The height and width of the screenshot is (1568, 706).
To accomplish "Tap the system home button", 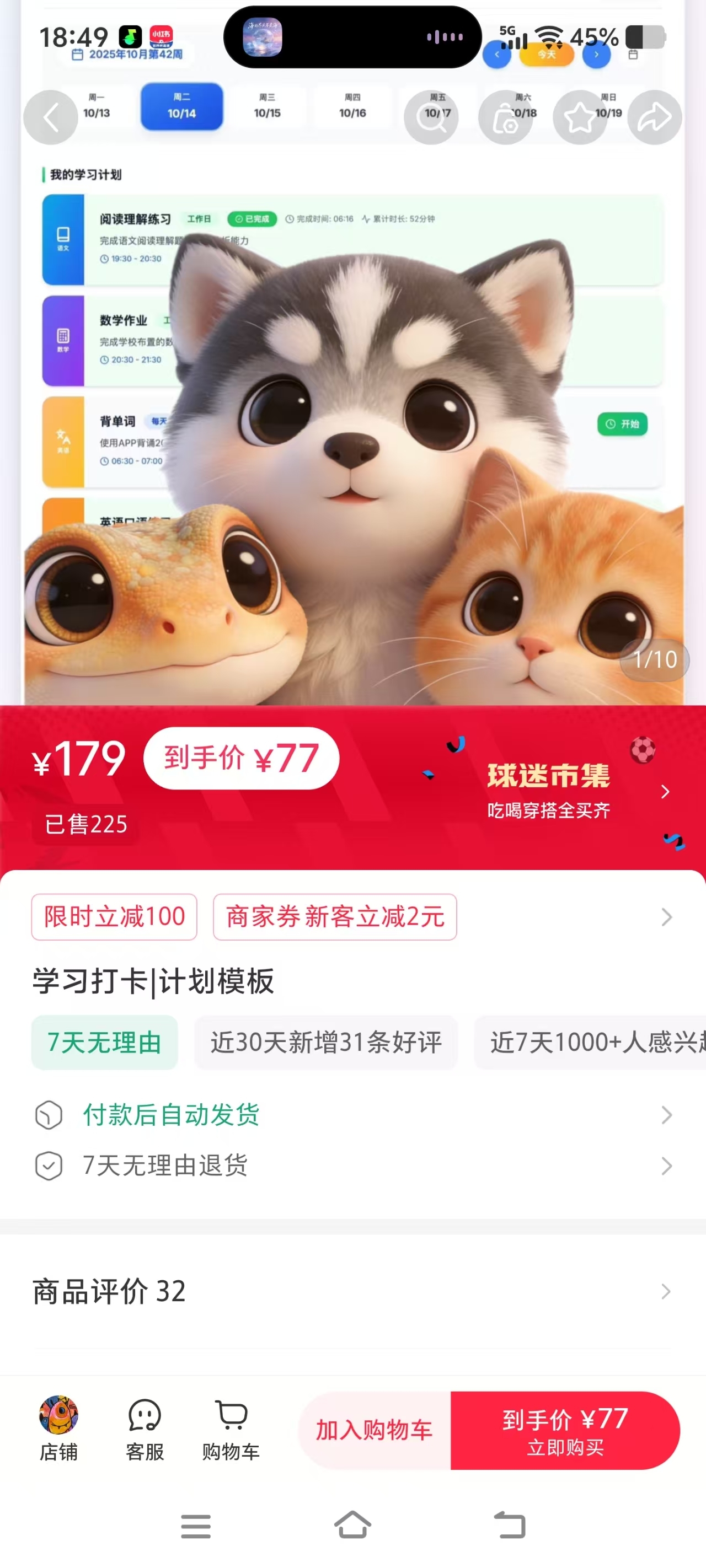I will pos(352,1525).
